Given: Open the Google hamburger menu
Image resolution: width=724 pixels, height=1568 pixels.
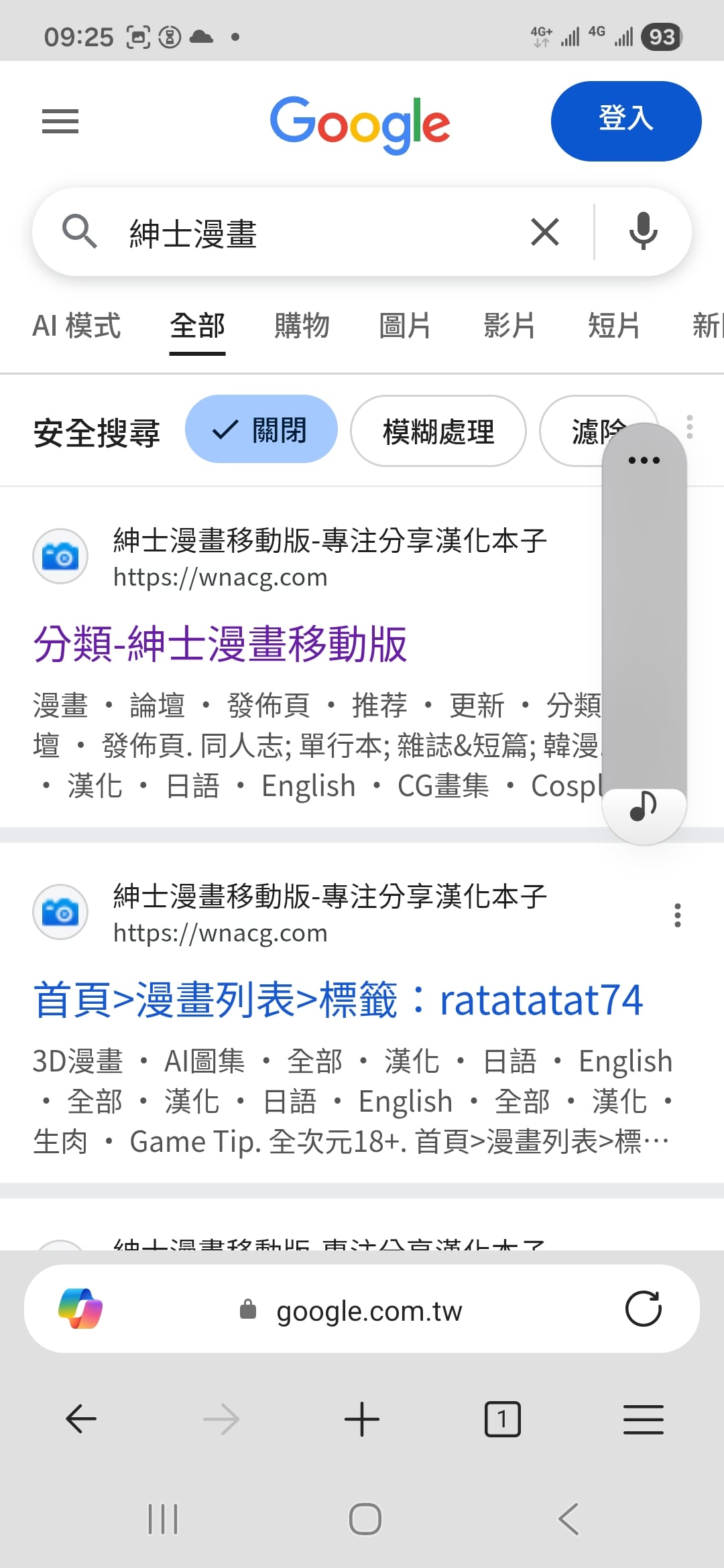Looking at the screenshot, I should tap(60, 121).
